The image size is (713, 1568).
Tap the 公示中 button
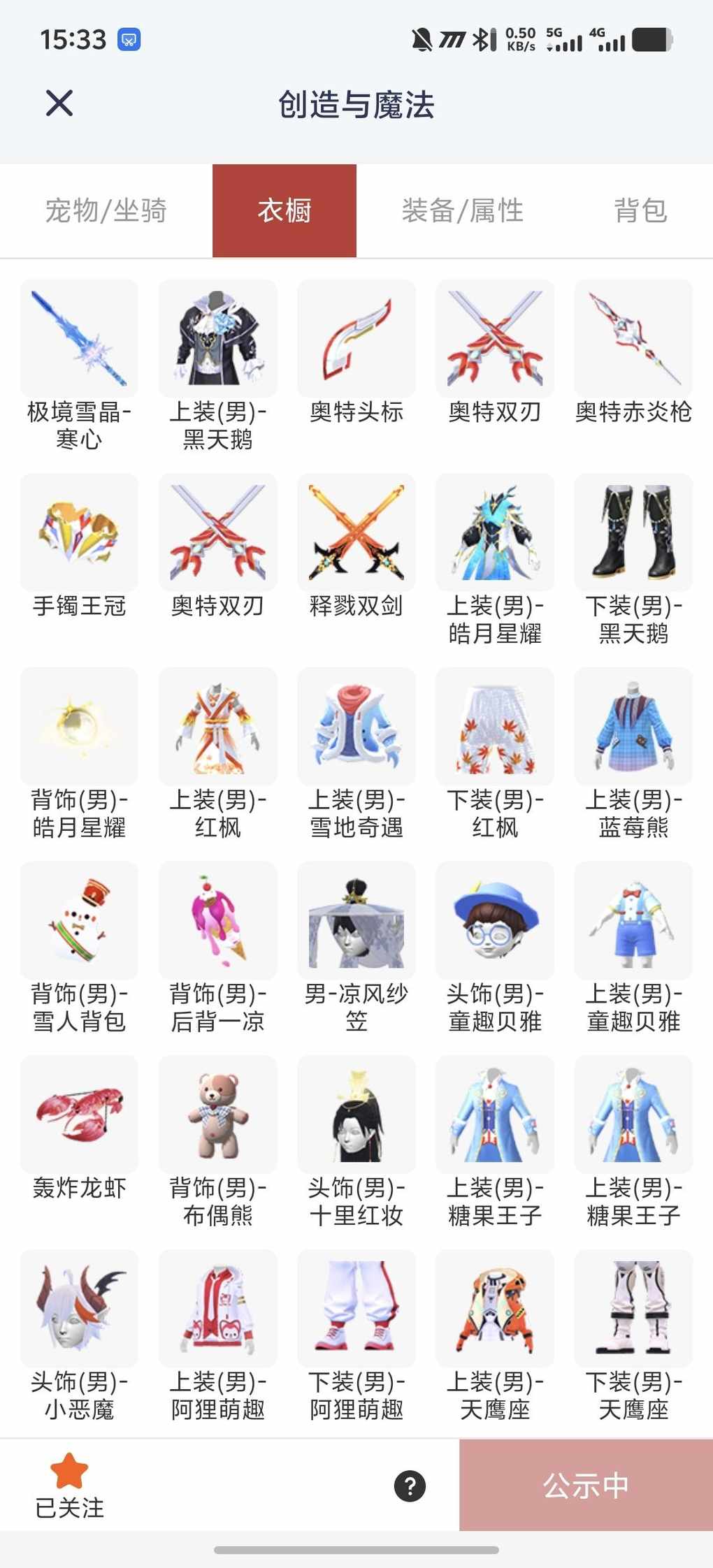click(x=586, y=1486)
